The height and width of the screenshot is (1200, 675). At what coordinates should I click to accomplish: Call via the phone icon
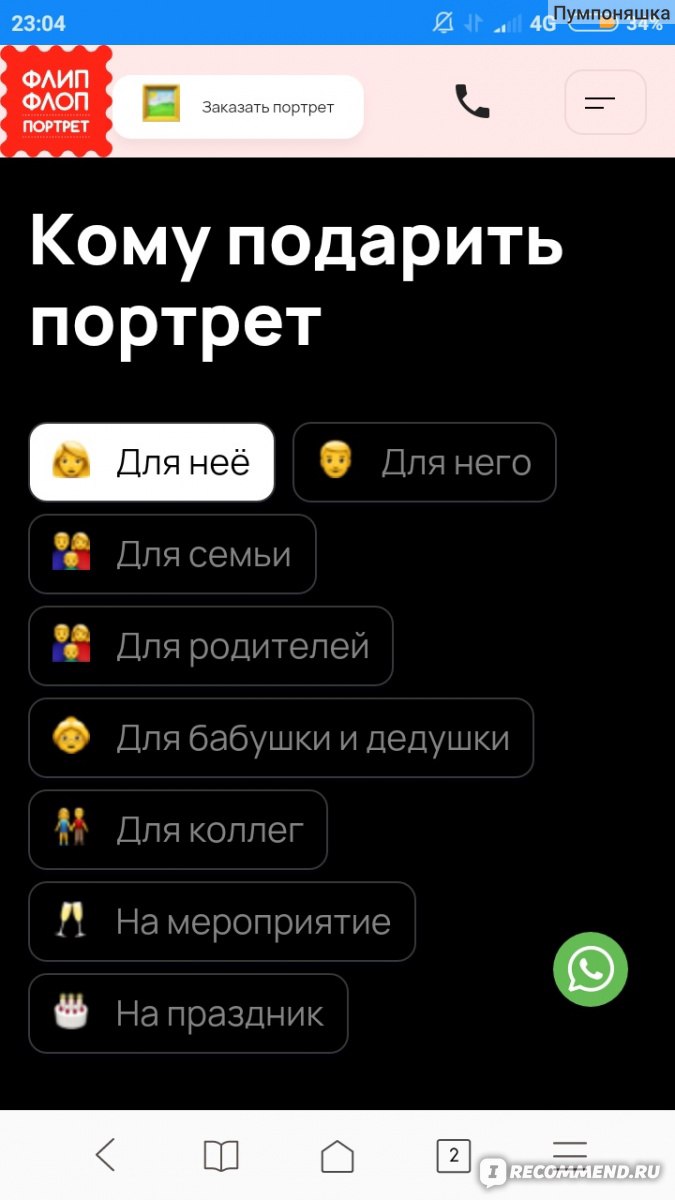pyautogui.click(x=472, y=102)
